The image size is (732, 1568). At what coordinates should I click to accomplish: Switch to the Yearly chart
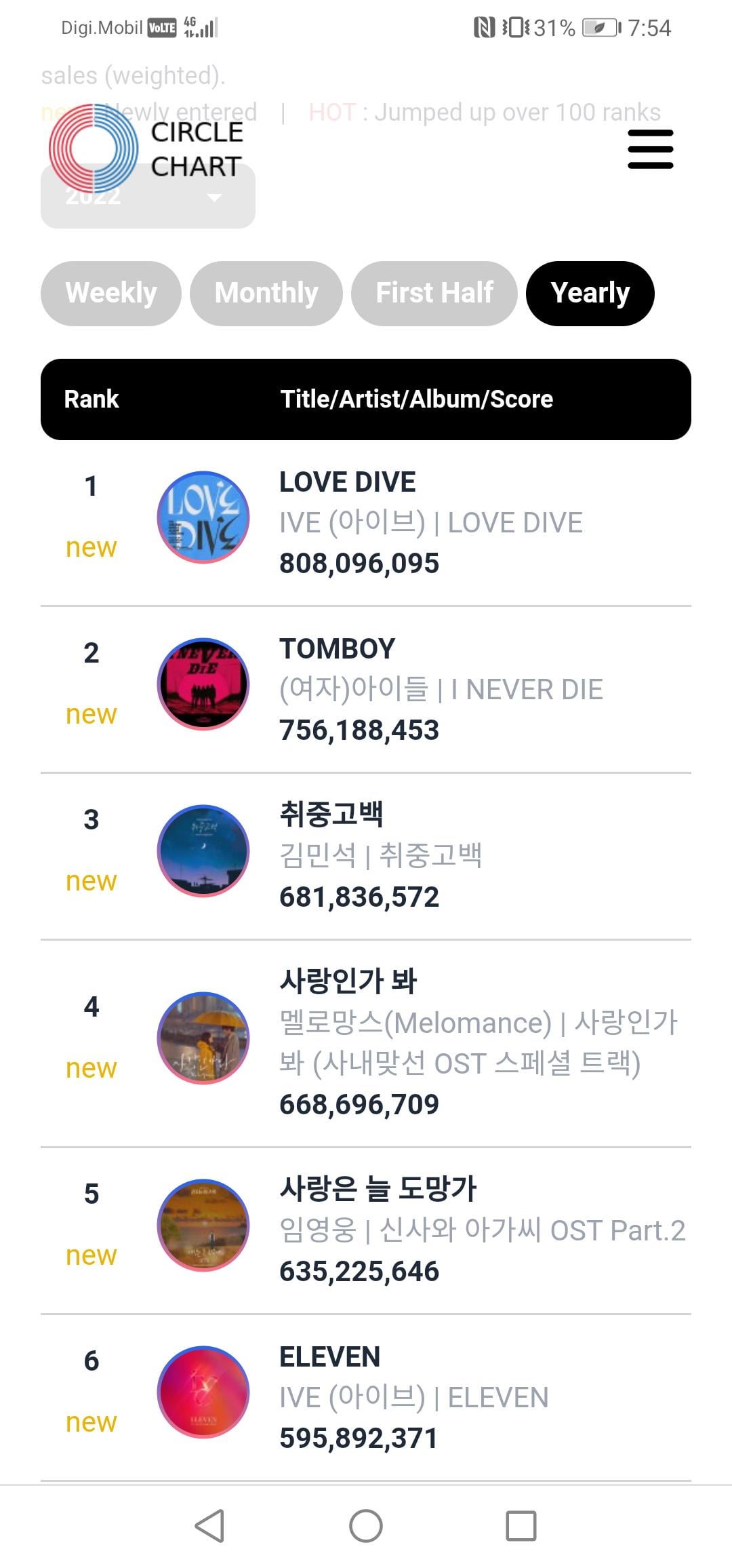pos(590,293)
